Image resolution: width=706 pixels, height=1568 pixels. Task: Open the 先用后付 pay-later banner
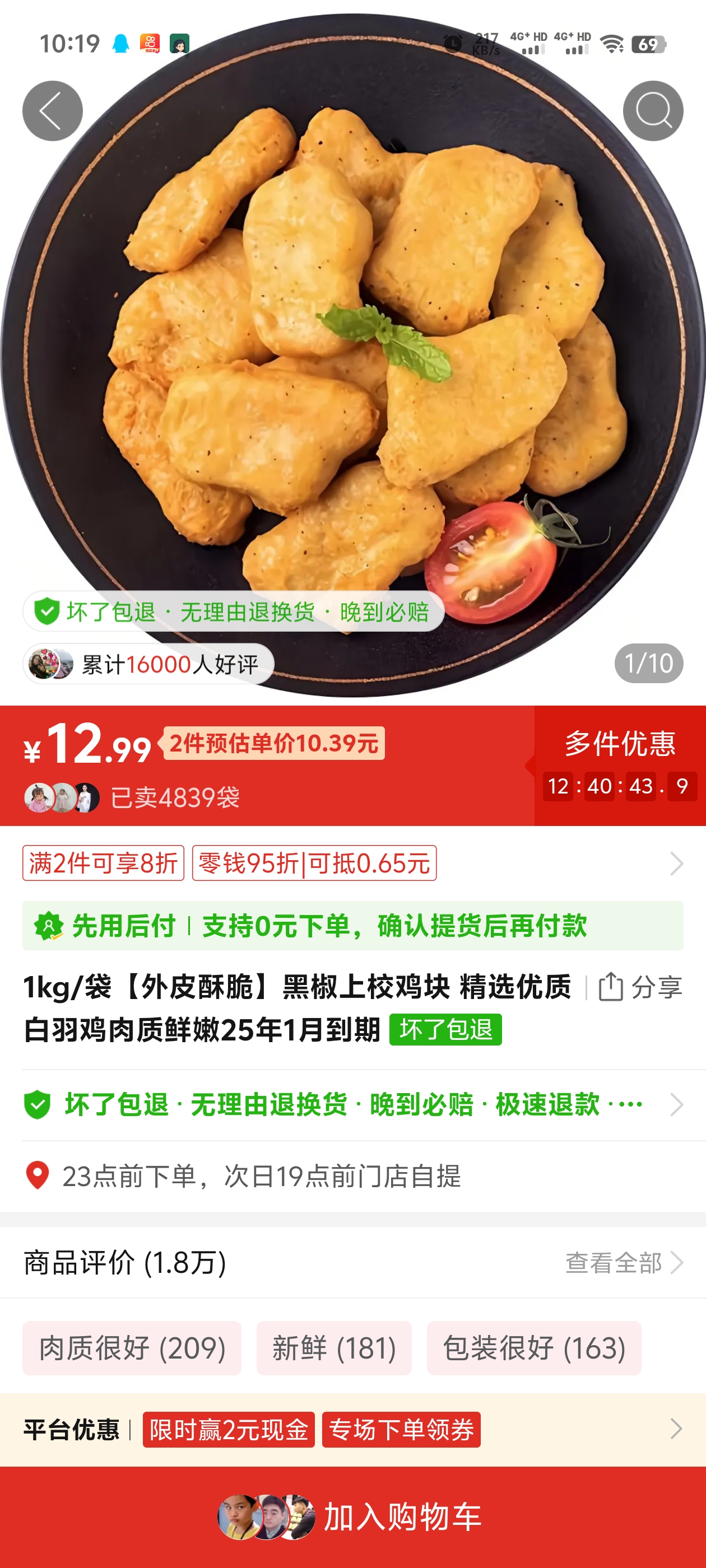pyautogui.click(x=354, y=925)
